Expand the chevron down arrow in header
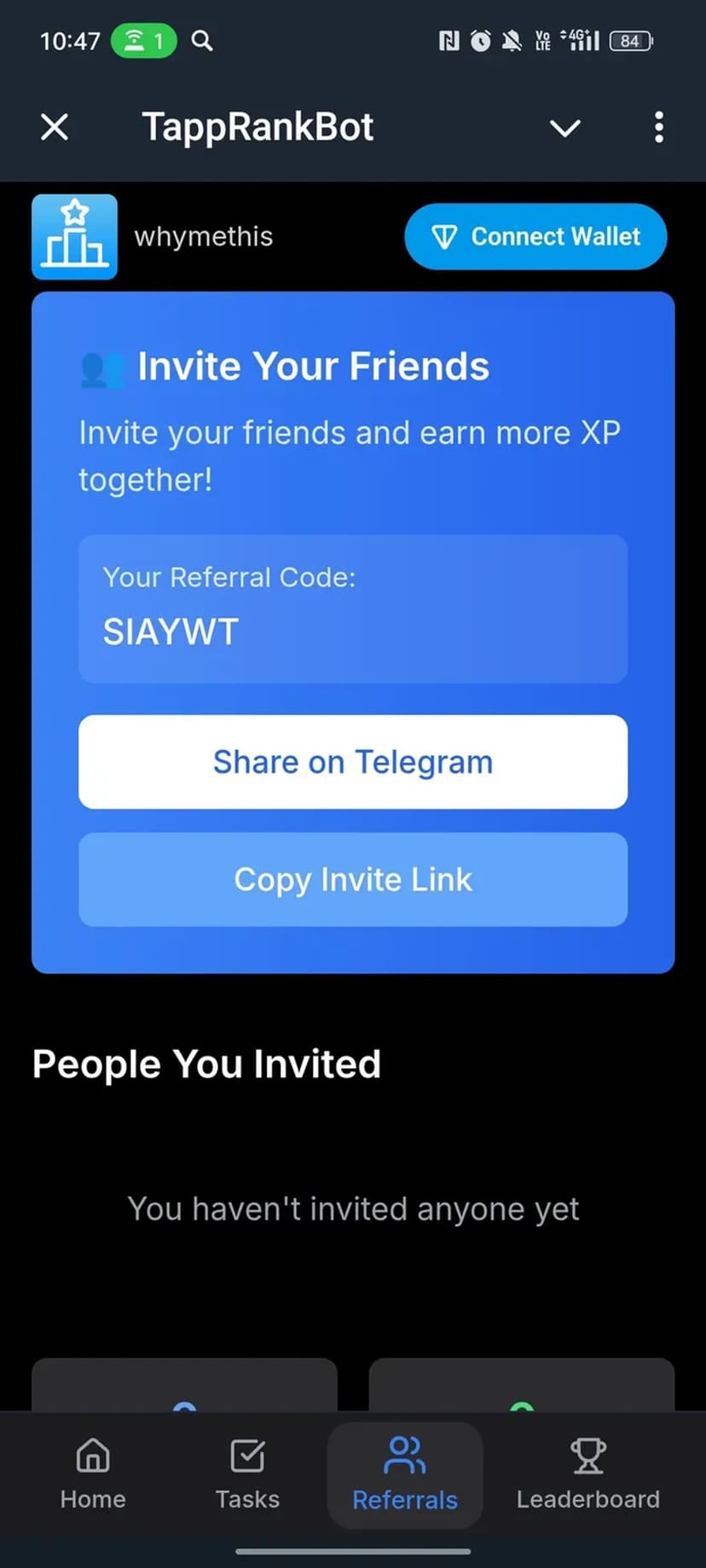This screenshot has width=706, height=1568. coord(564,128)
